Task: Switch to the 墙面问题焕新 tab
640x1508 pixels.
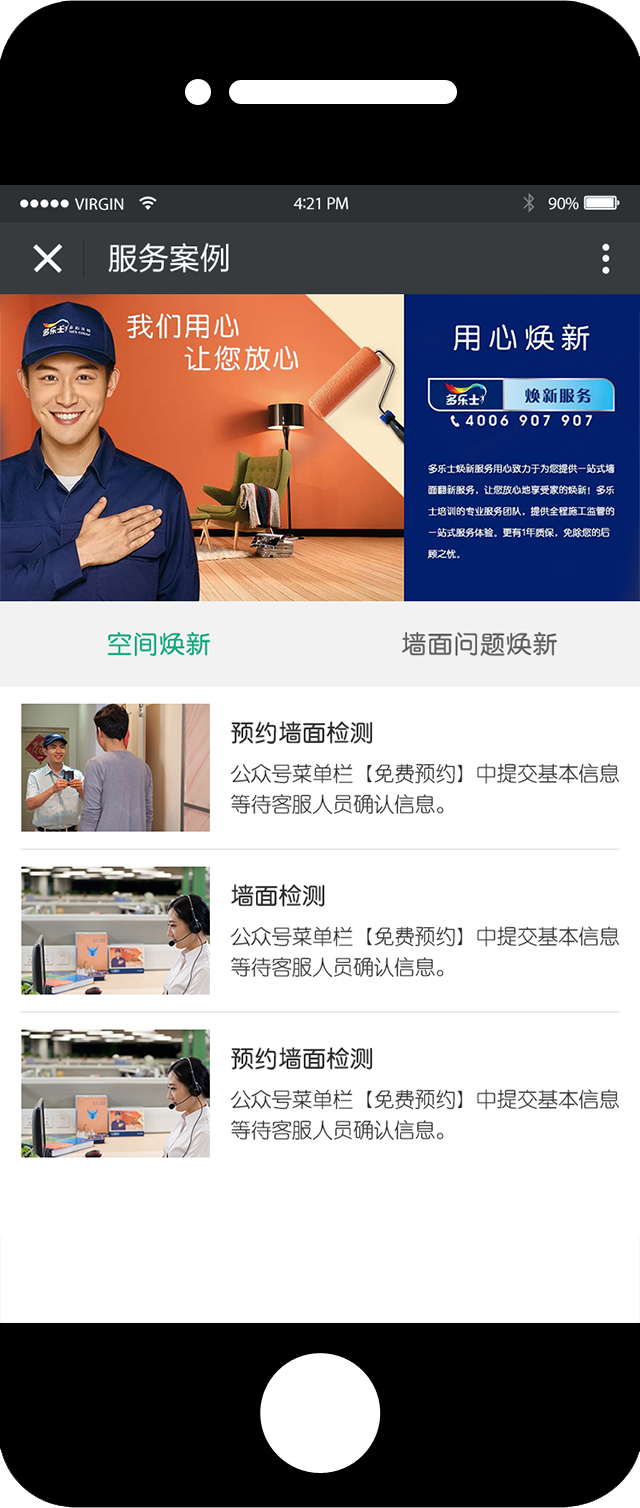Action: [479, 644]
